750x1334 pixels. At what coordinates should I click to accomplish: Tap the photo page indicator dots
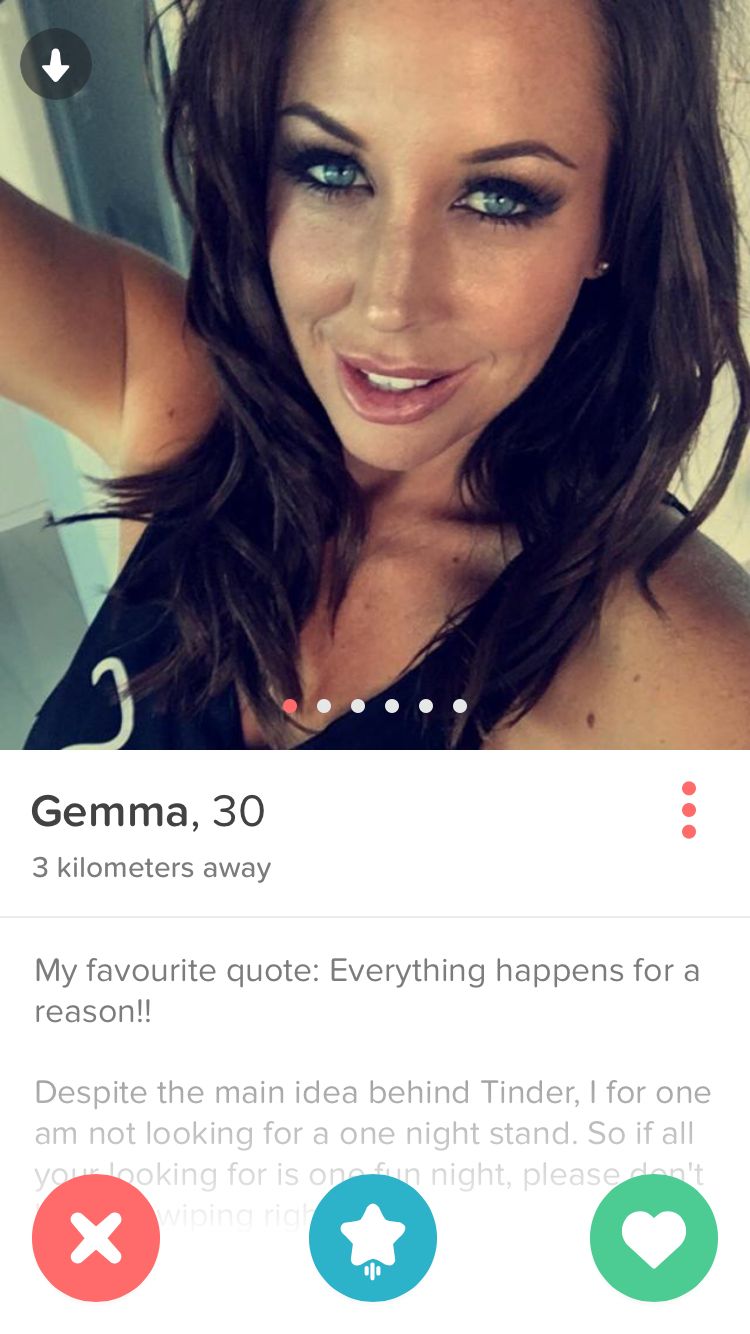374,706
